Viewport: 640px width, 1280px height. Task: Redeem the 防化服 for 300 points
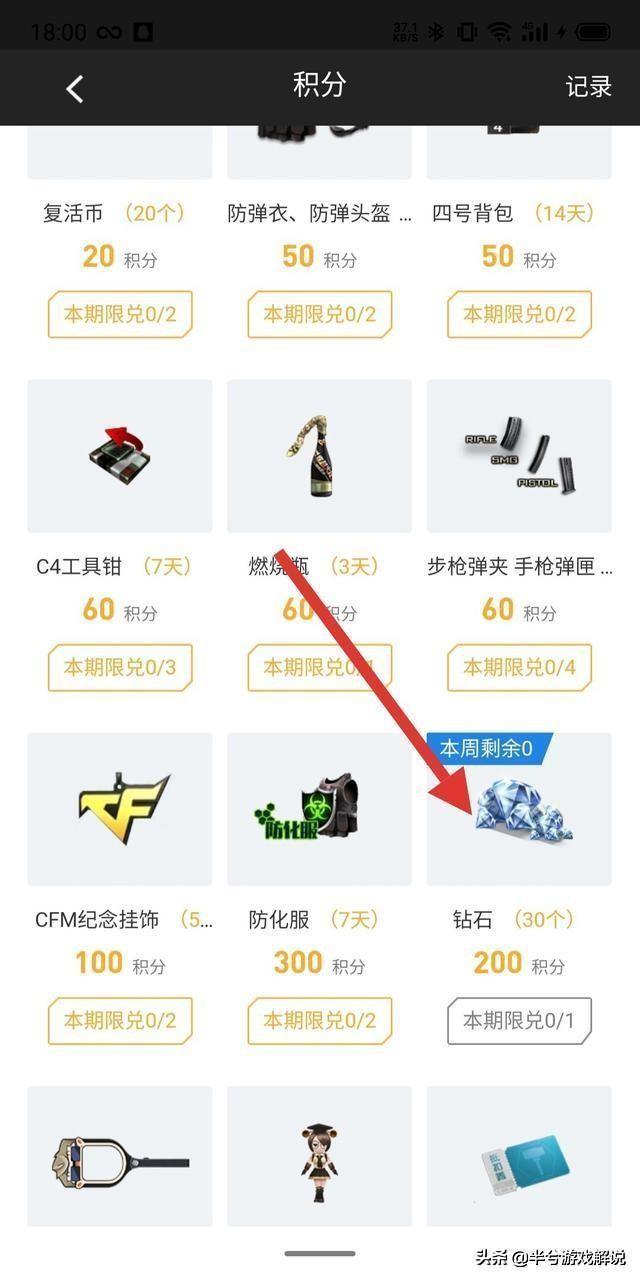[319, 1020]
